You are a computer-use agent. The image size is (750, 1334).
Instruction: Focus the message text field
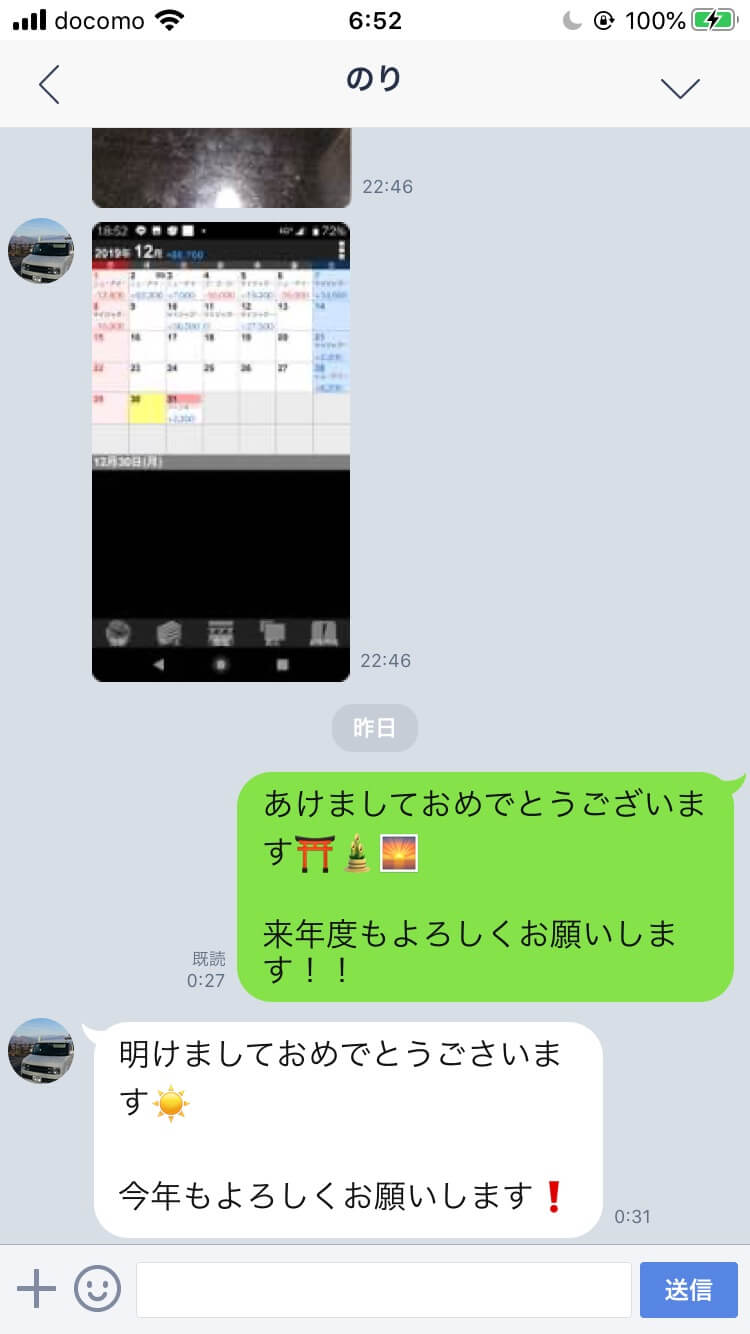pos(383,1289)
